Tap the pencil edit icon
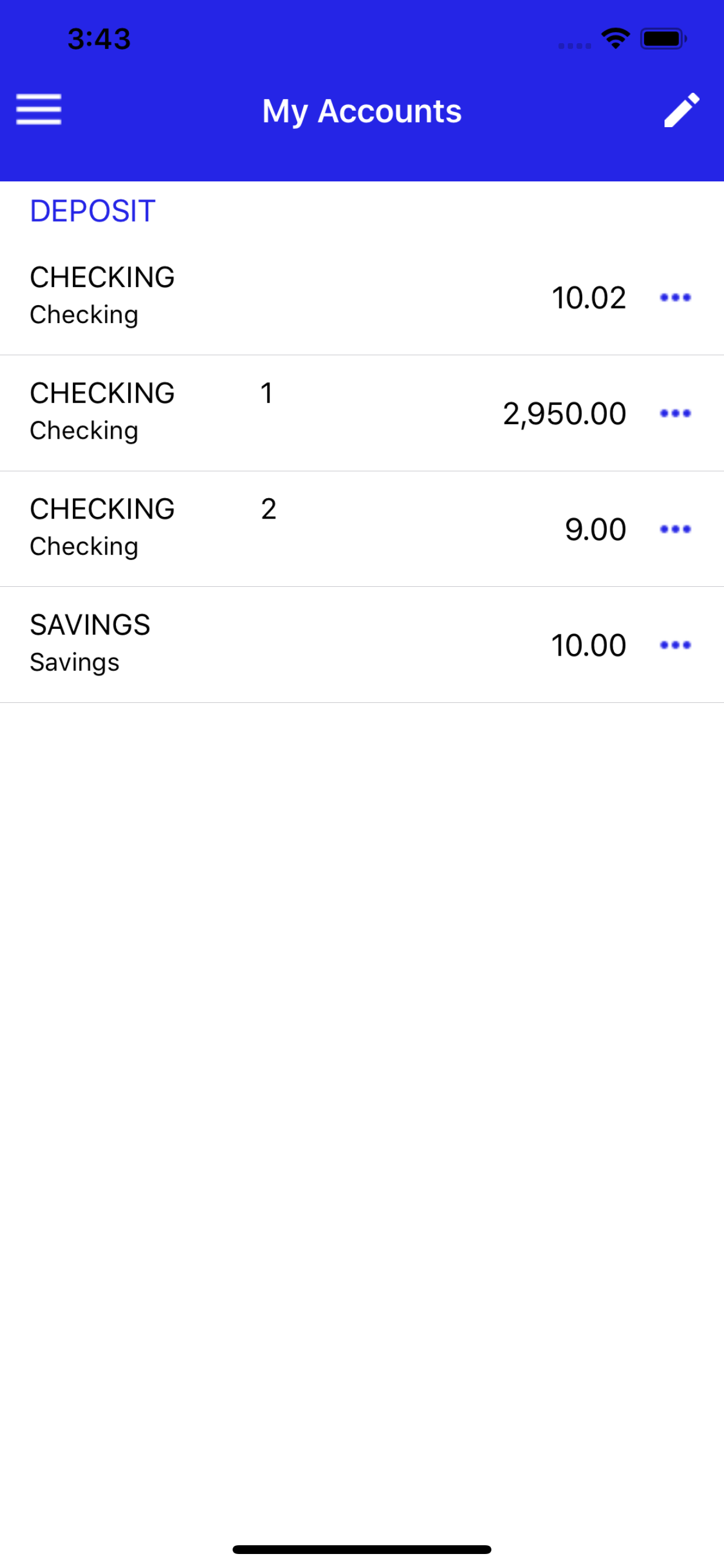 pos(681,110)
